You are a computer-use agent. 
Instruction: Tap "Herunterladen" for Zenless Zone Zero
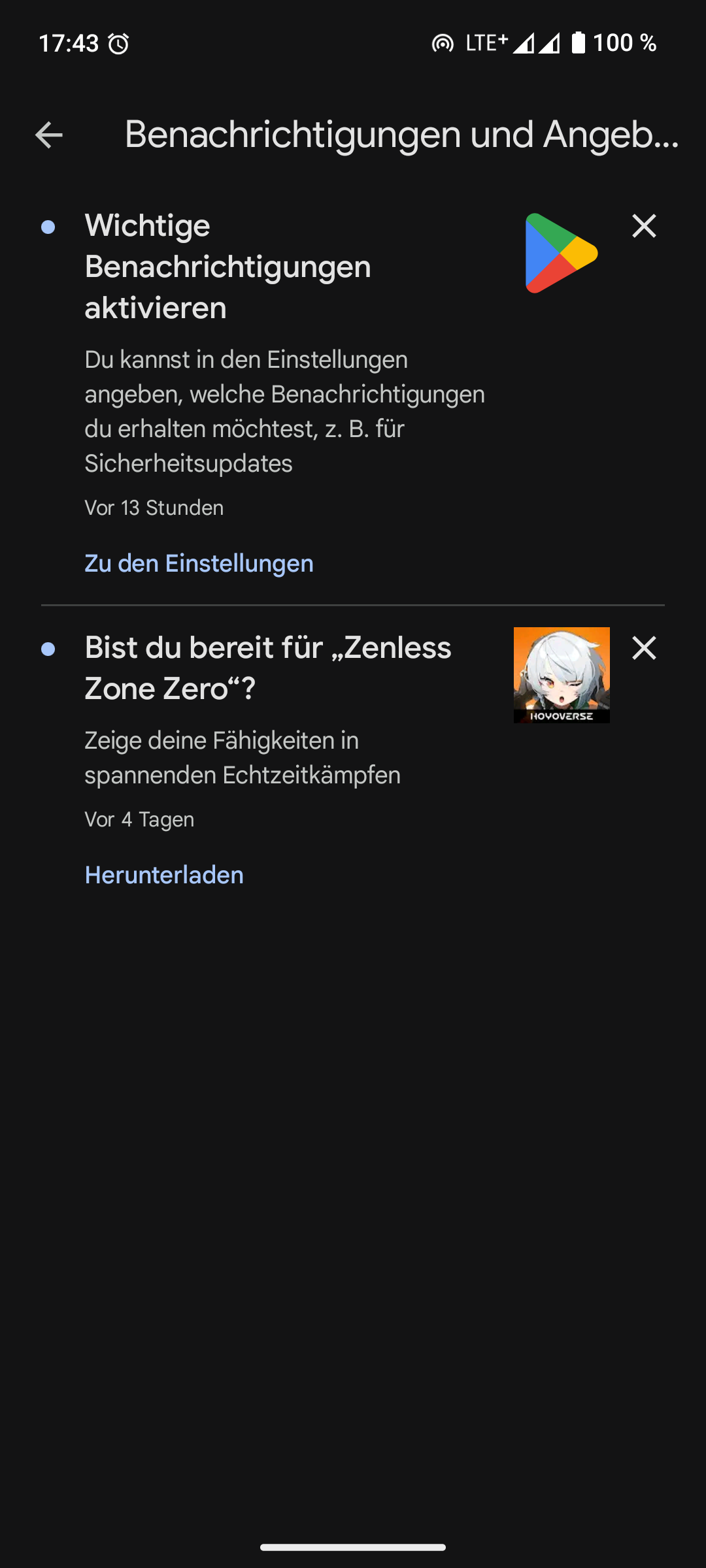[x=164, y=875]
